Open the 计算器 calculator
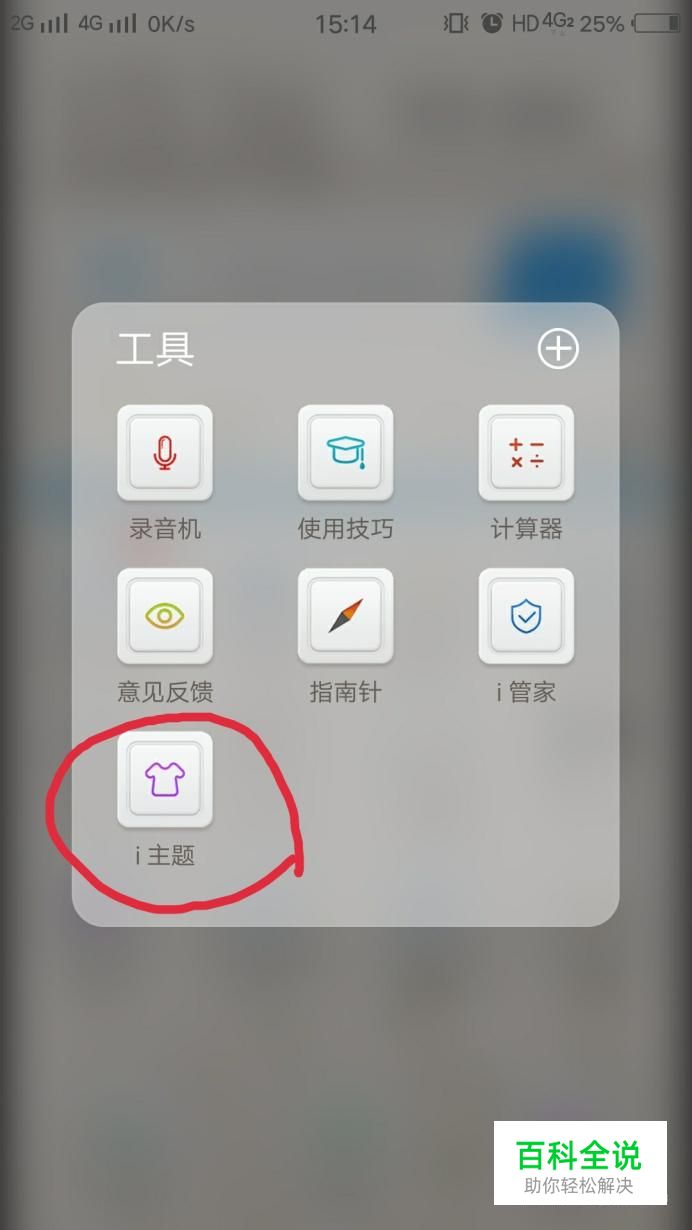Screen dimensions: 692x1230 coord(526,453)
